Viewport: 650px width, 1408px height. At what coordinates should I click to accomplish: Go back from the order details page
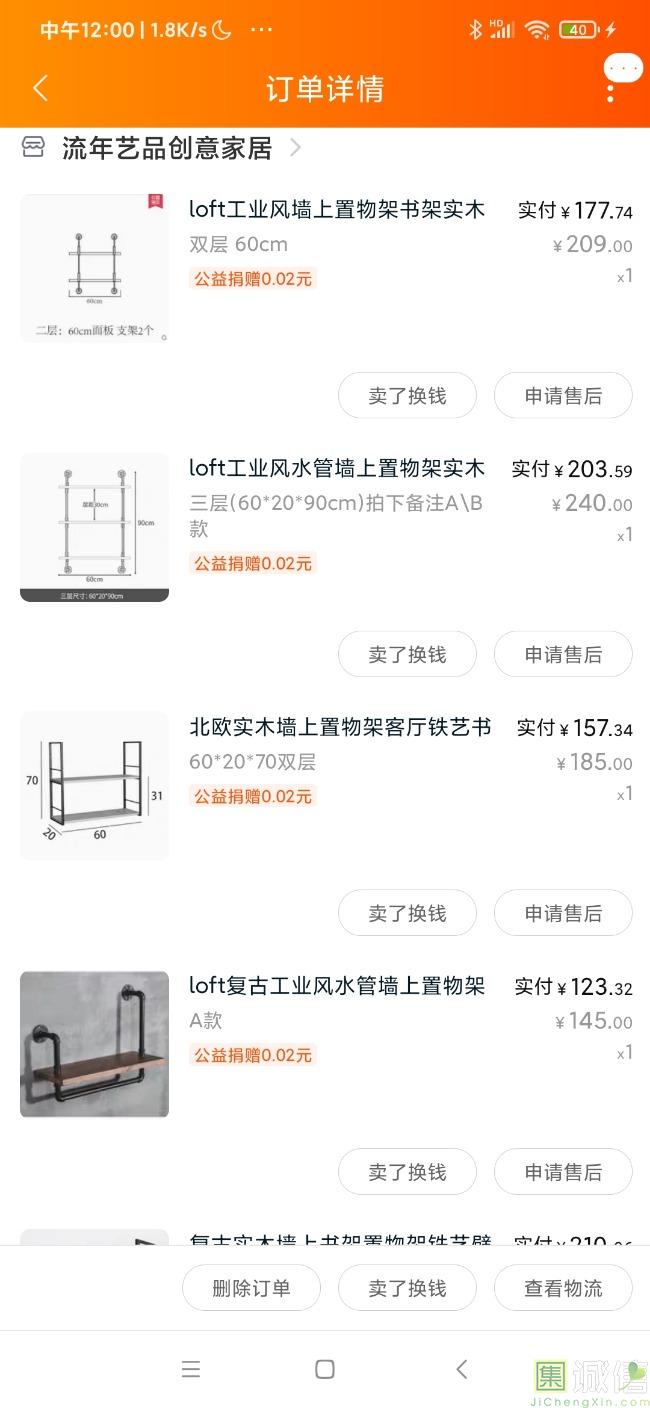40,88
